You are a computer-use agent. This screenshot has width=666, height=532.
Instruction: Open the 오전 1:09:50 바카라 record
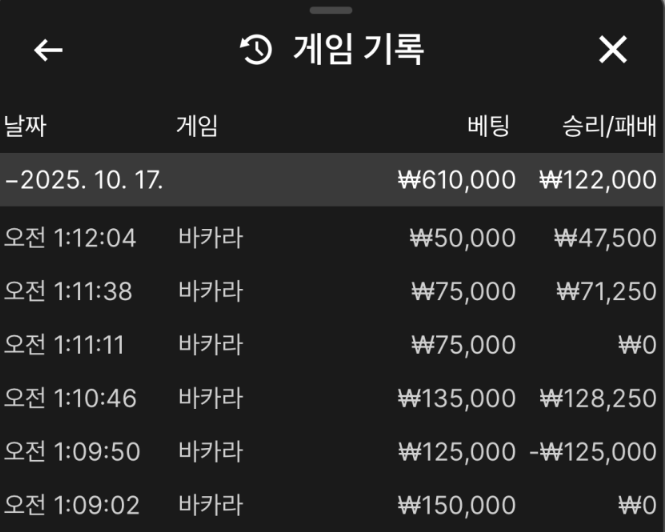[330, 451]
